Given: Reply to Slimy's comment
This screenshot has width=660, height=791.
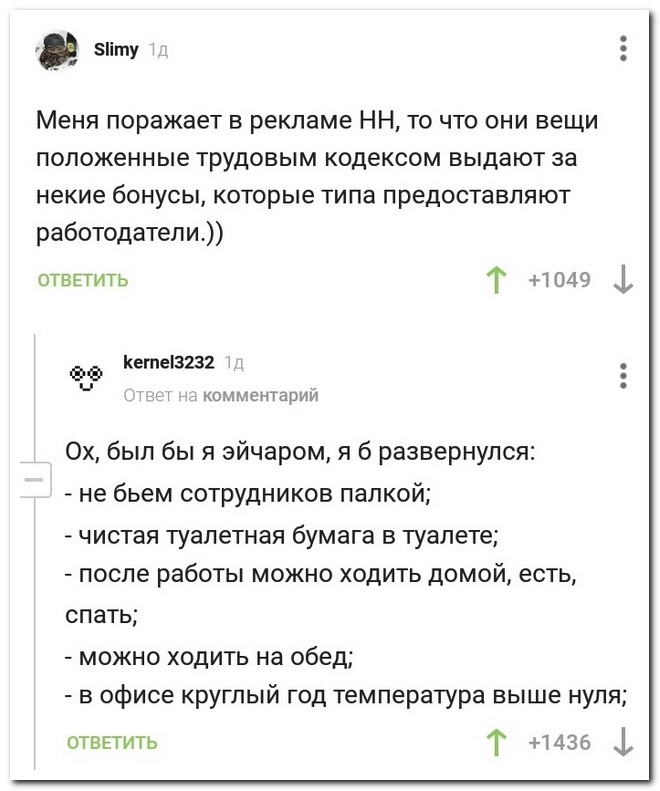Looking at the screenshot, I should (x=83, y=280).
